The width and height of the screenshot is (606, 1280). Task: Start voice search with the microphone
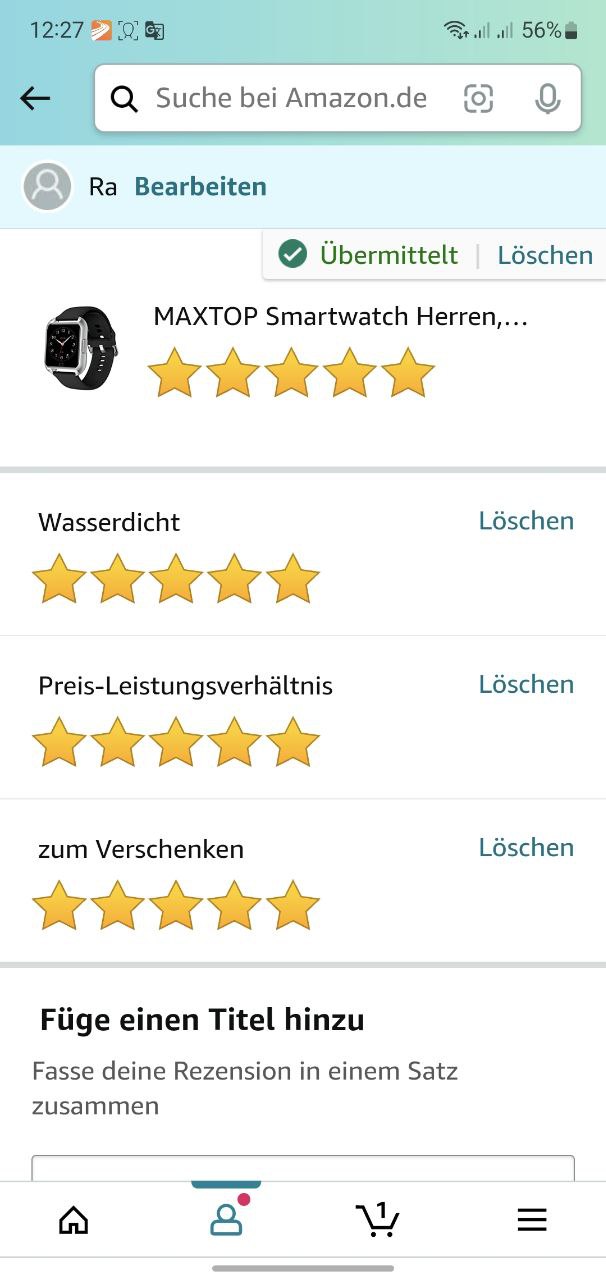tap(547, 98)
